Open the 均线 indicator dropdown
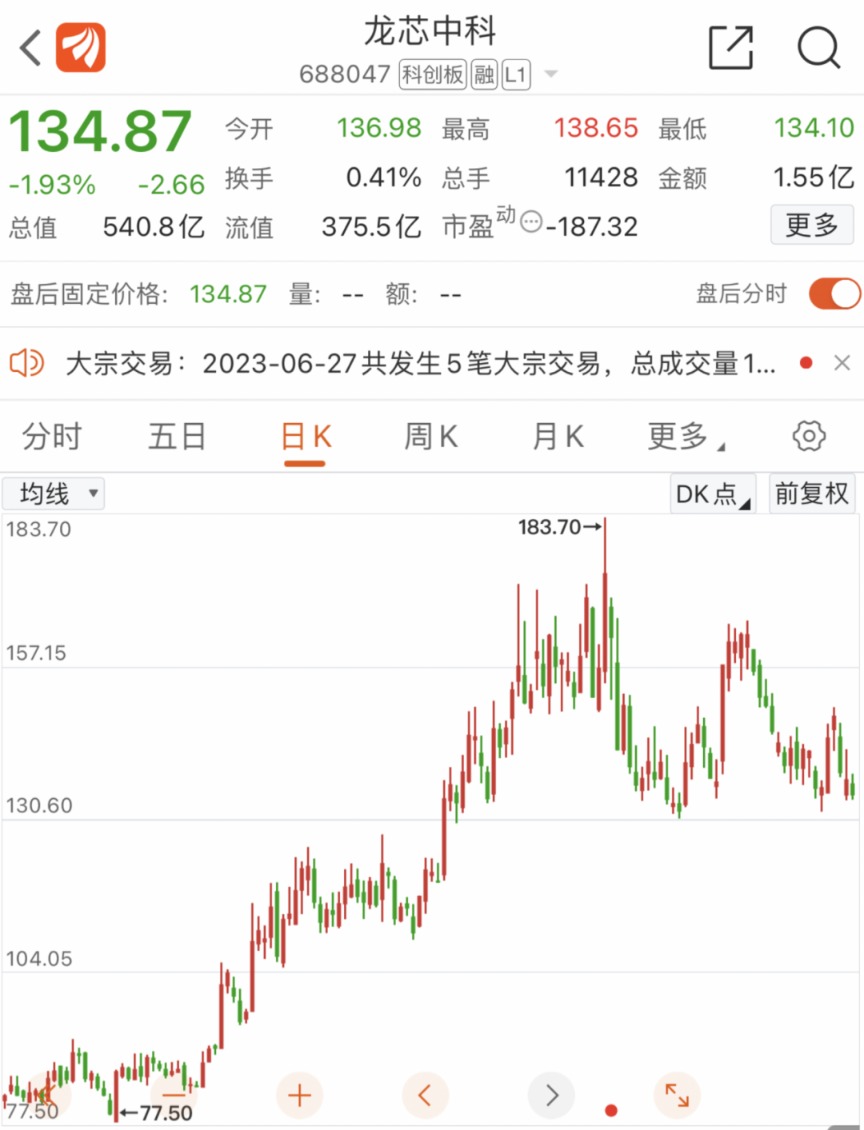The image size is (864, 1130). (x=53, y=493)
